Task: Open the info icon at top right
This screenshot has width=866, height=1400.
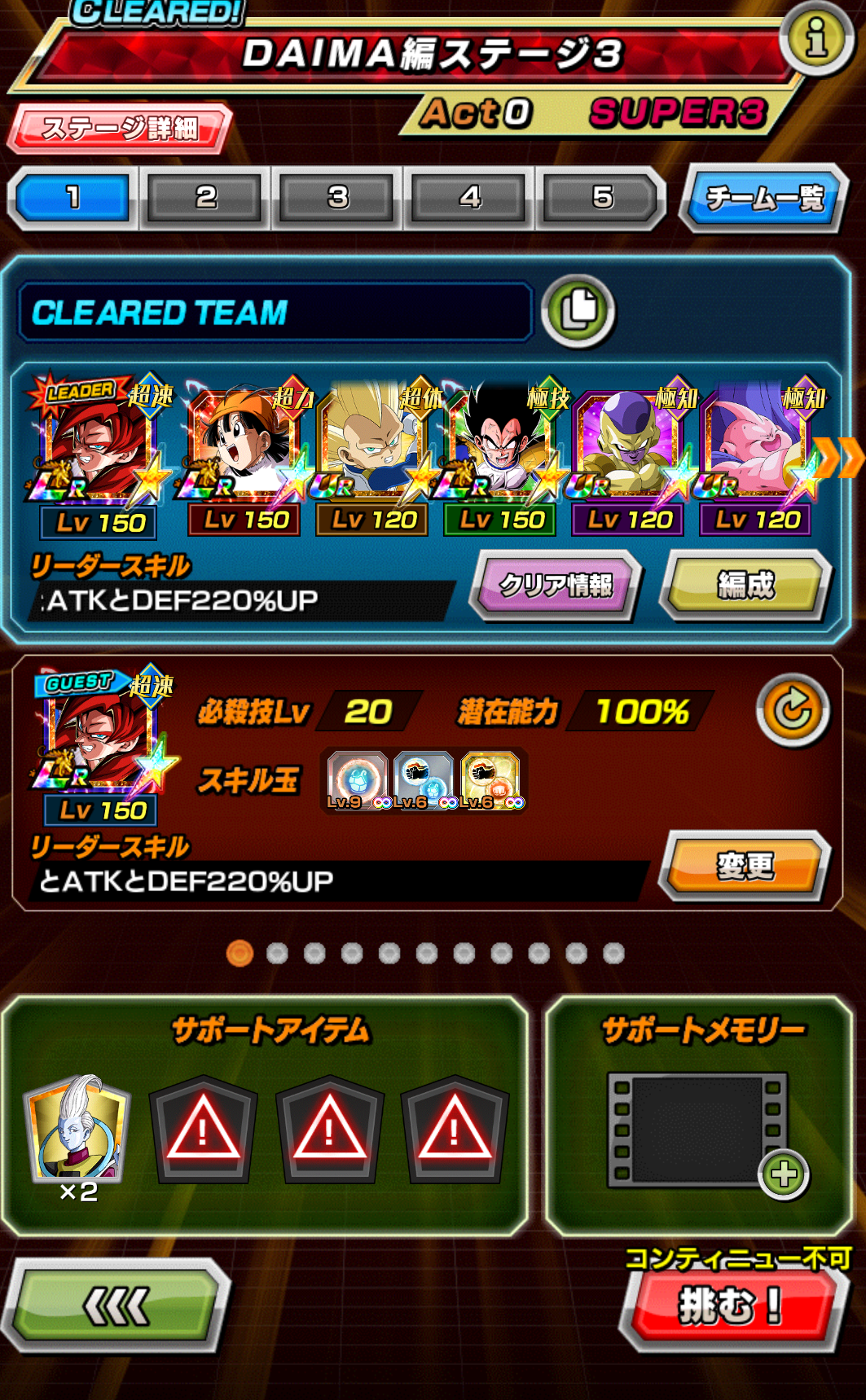Action: click(816, 37)
